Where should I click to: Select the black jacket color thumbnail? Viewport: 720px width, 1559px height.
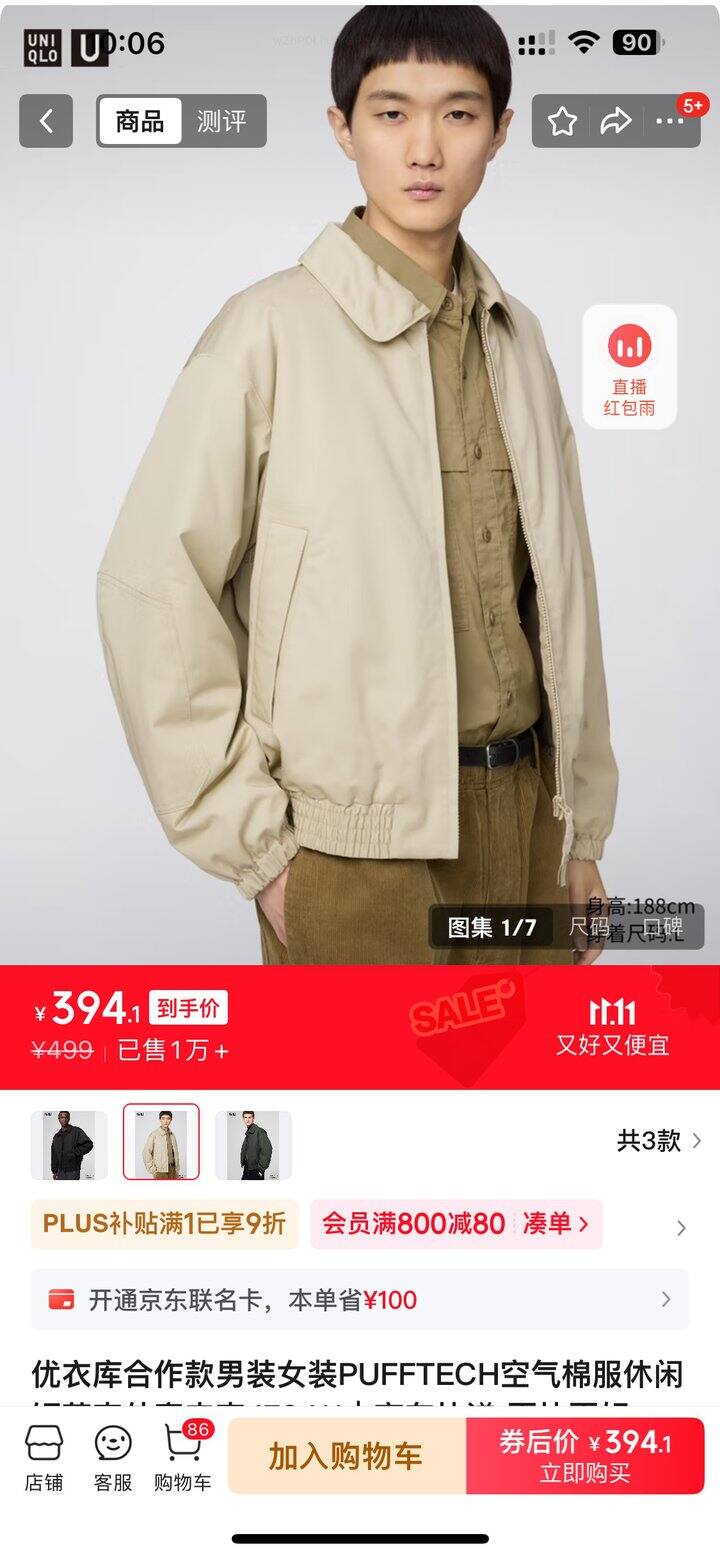coord(69,1144)
